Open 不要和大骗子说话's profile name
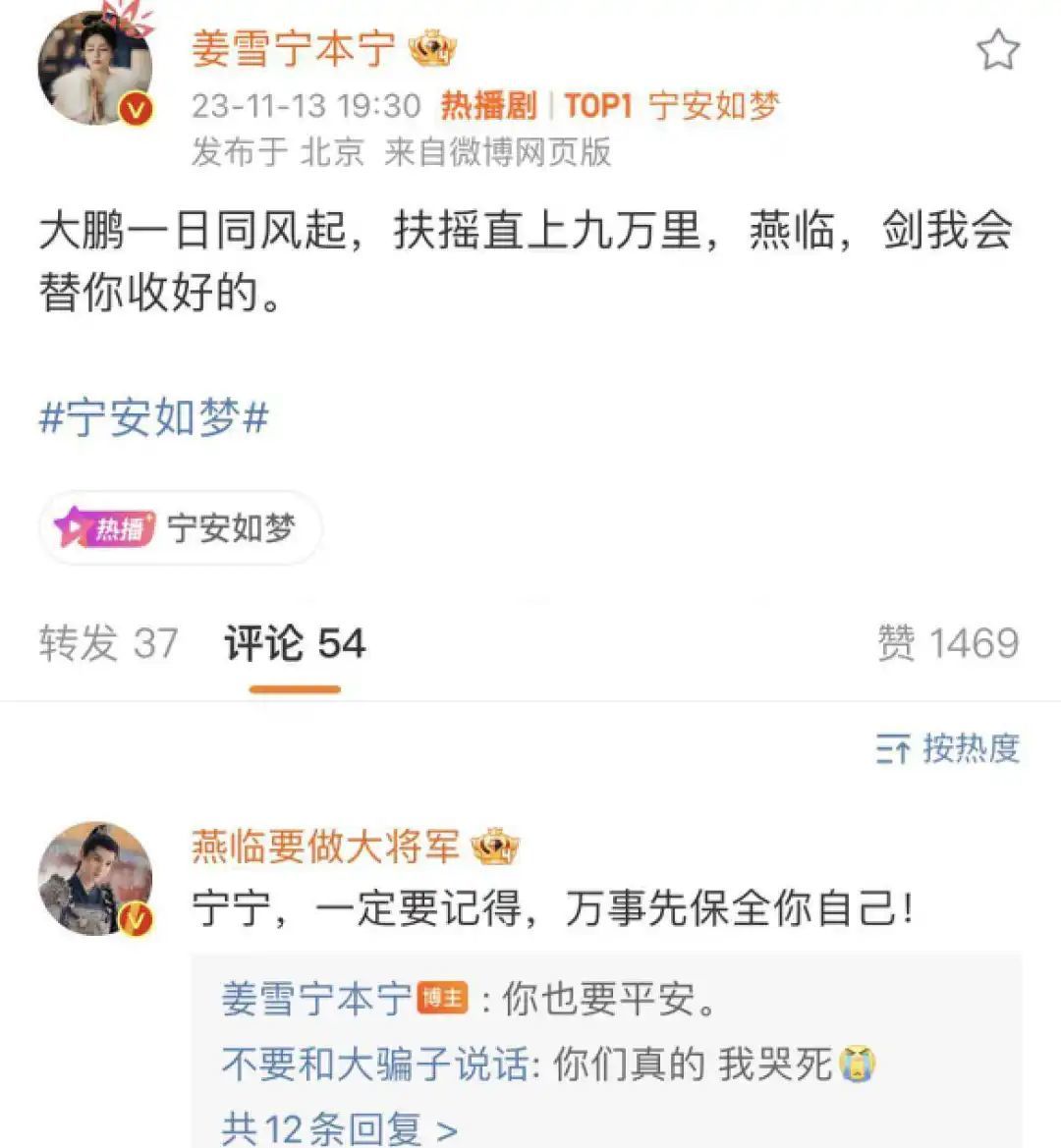The image size is (1061, 1148). click(375, 1064)
